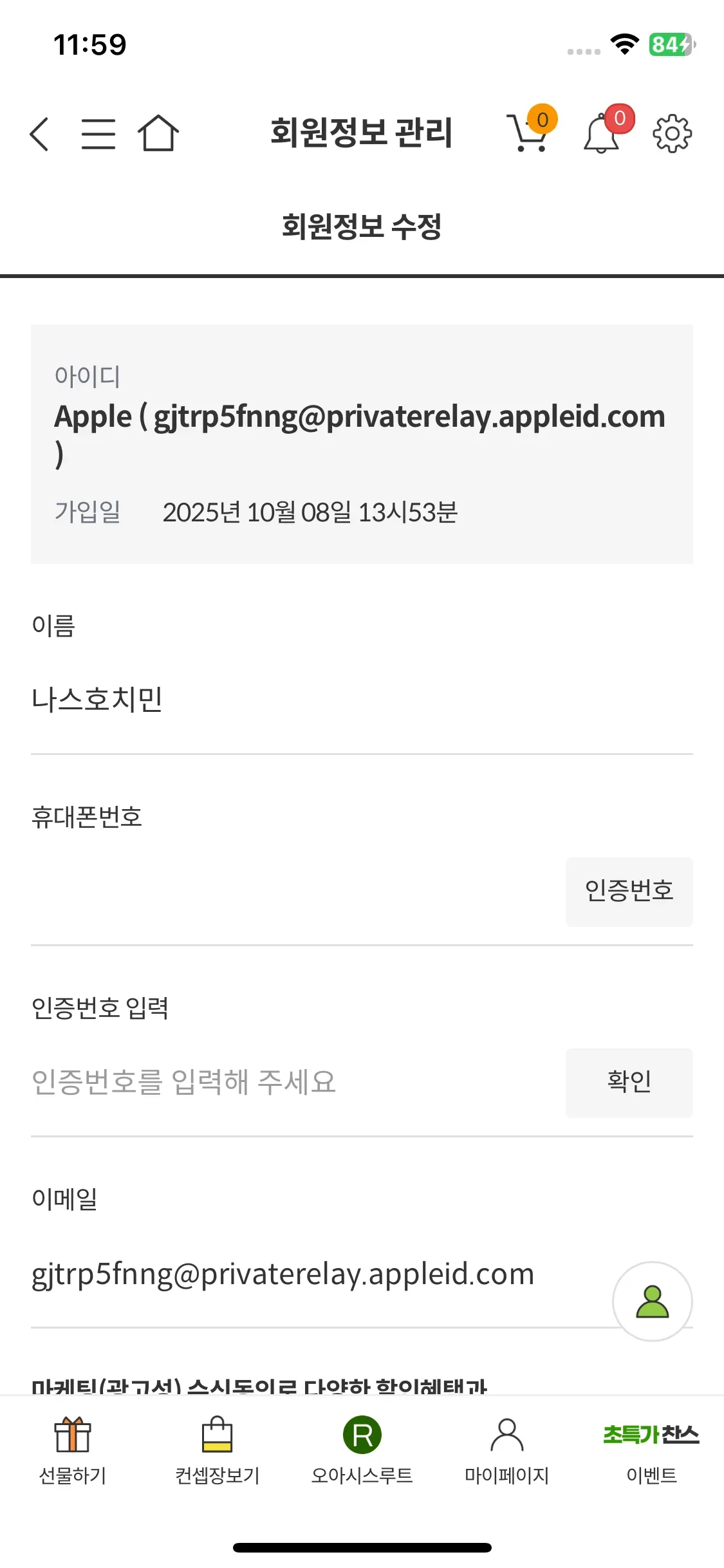Open the hamburger menu

99,133
